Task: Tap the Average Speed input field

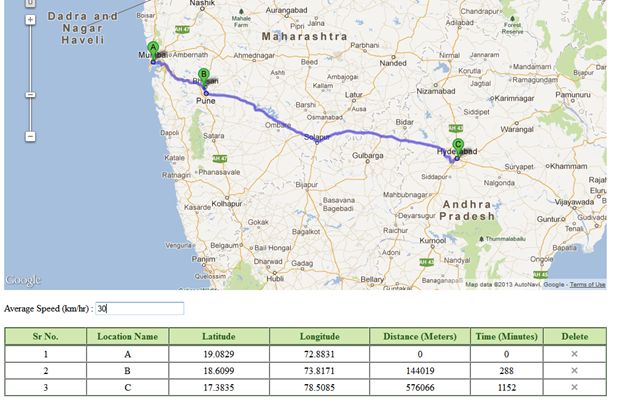Action: (139, 309)
